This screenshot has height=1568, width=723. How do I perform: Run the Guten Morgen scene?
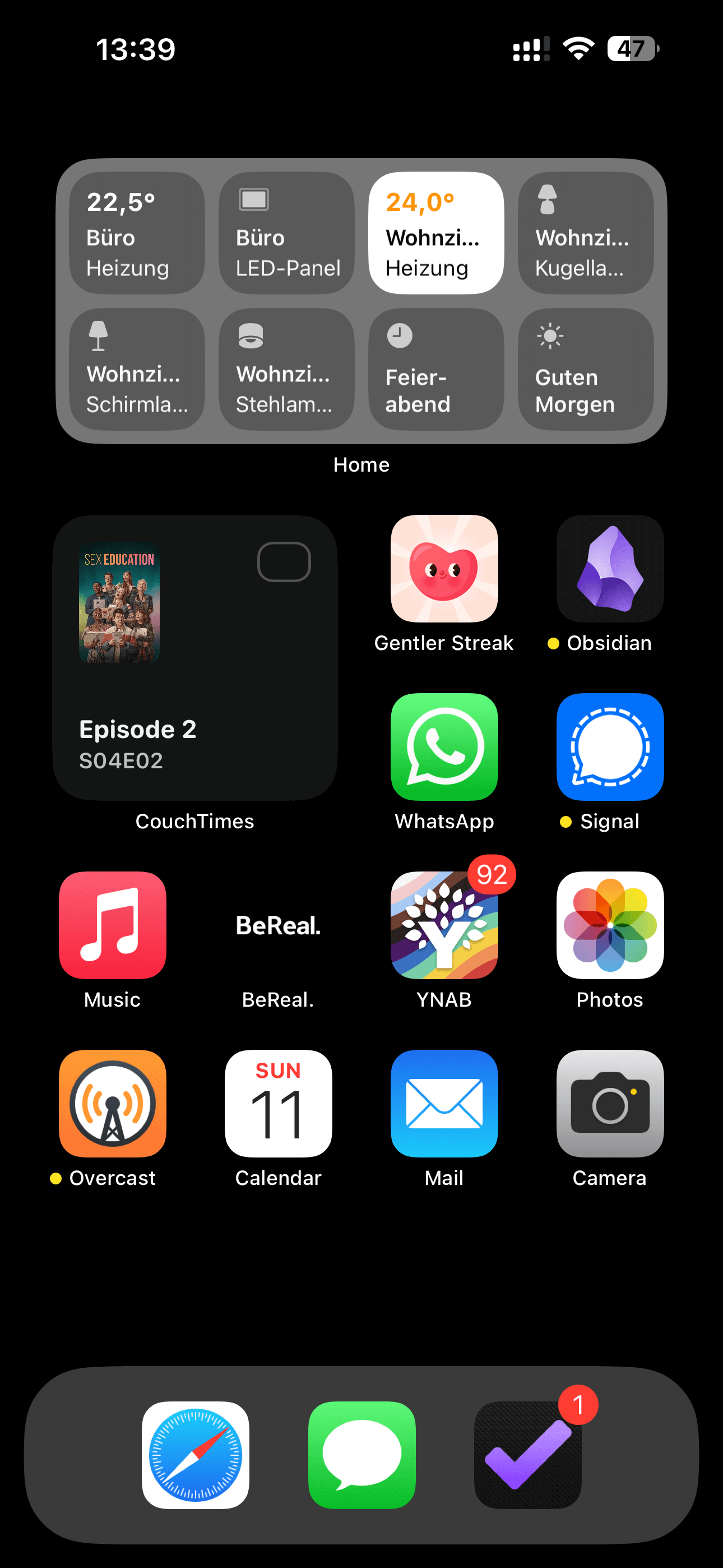(x=586, y=370)
